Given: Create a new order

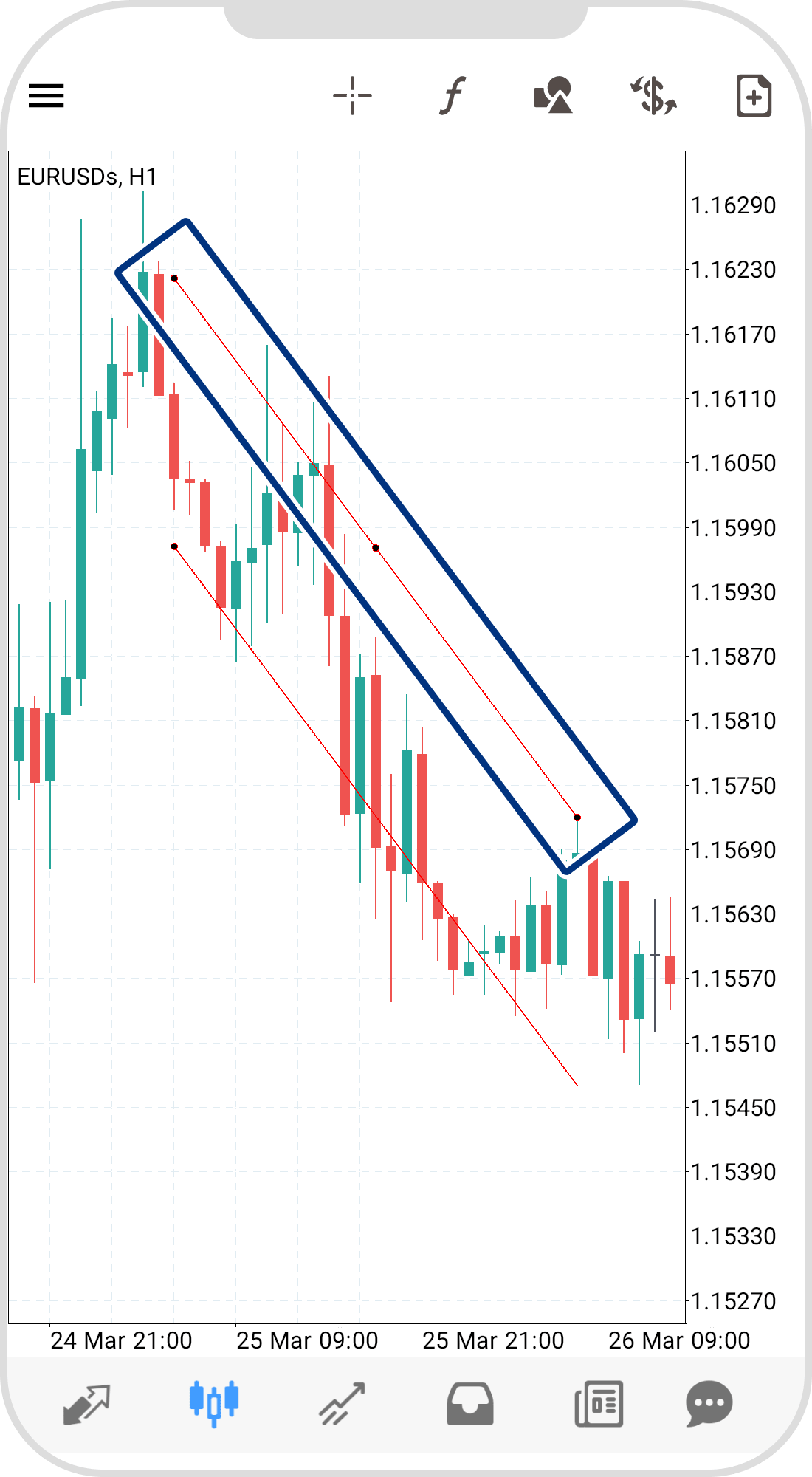Looking at the screenshot, I should (x=754, y=96).
